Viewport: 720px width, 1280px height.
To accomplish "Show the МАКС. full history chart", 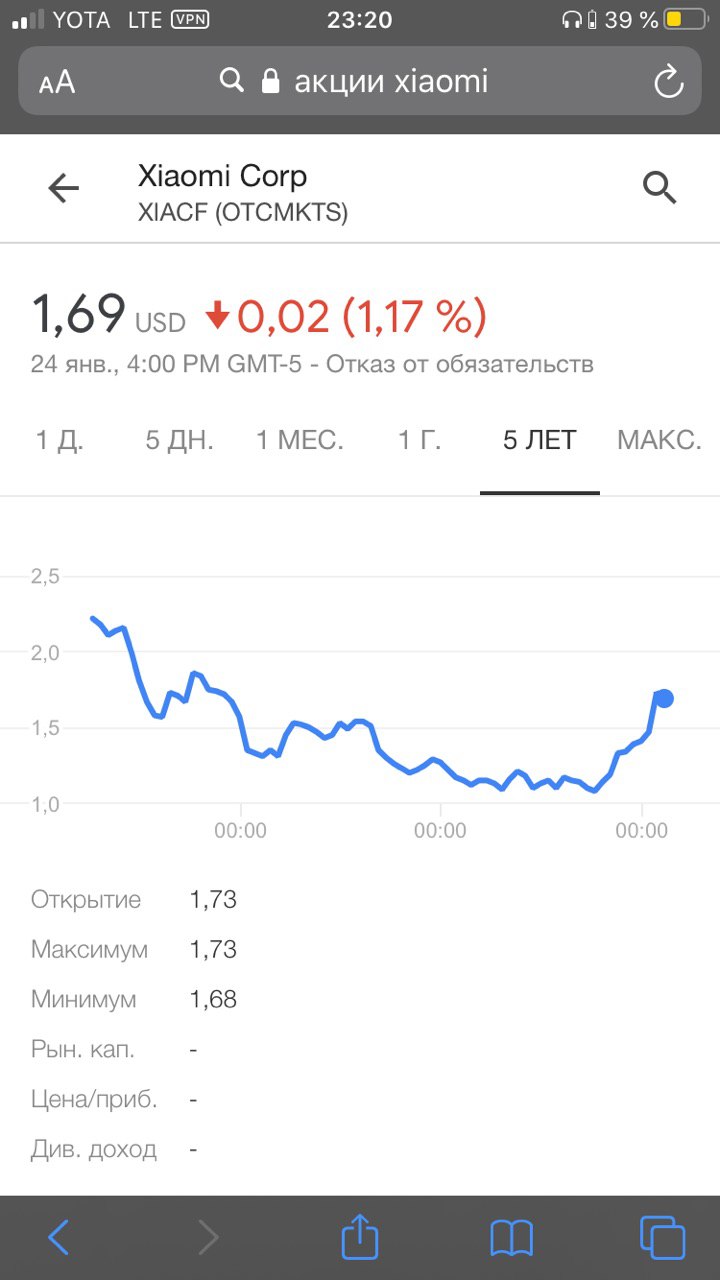I will tap(660, 440).
